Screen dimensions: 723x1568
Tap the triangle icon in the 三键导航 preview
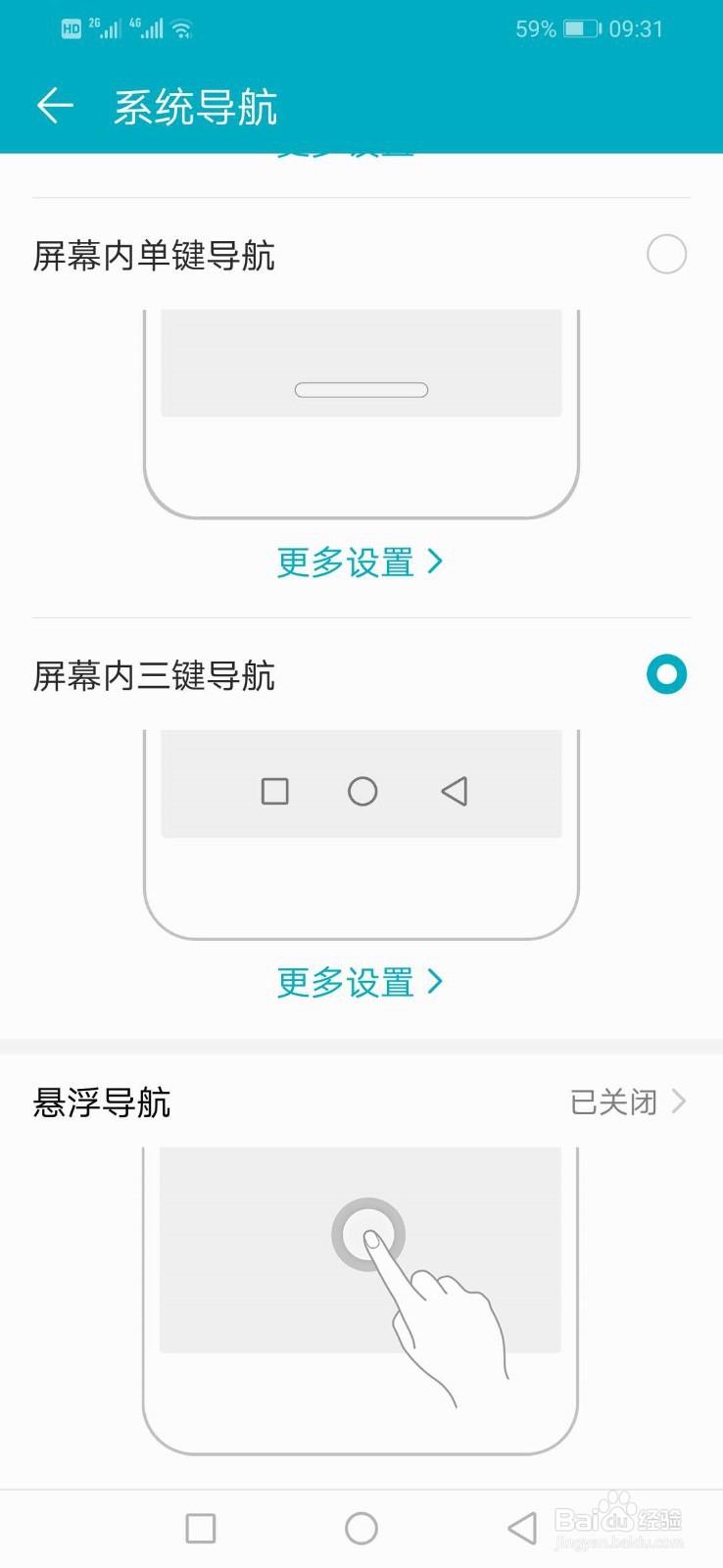click(453, 792)
